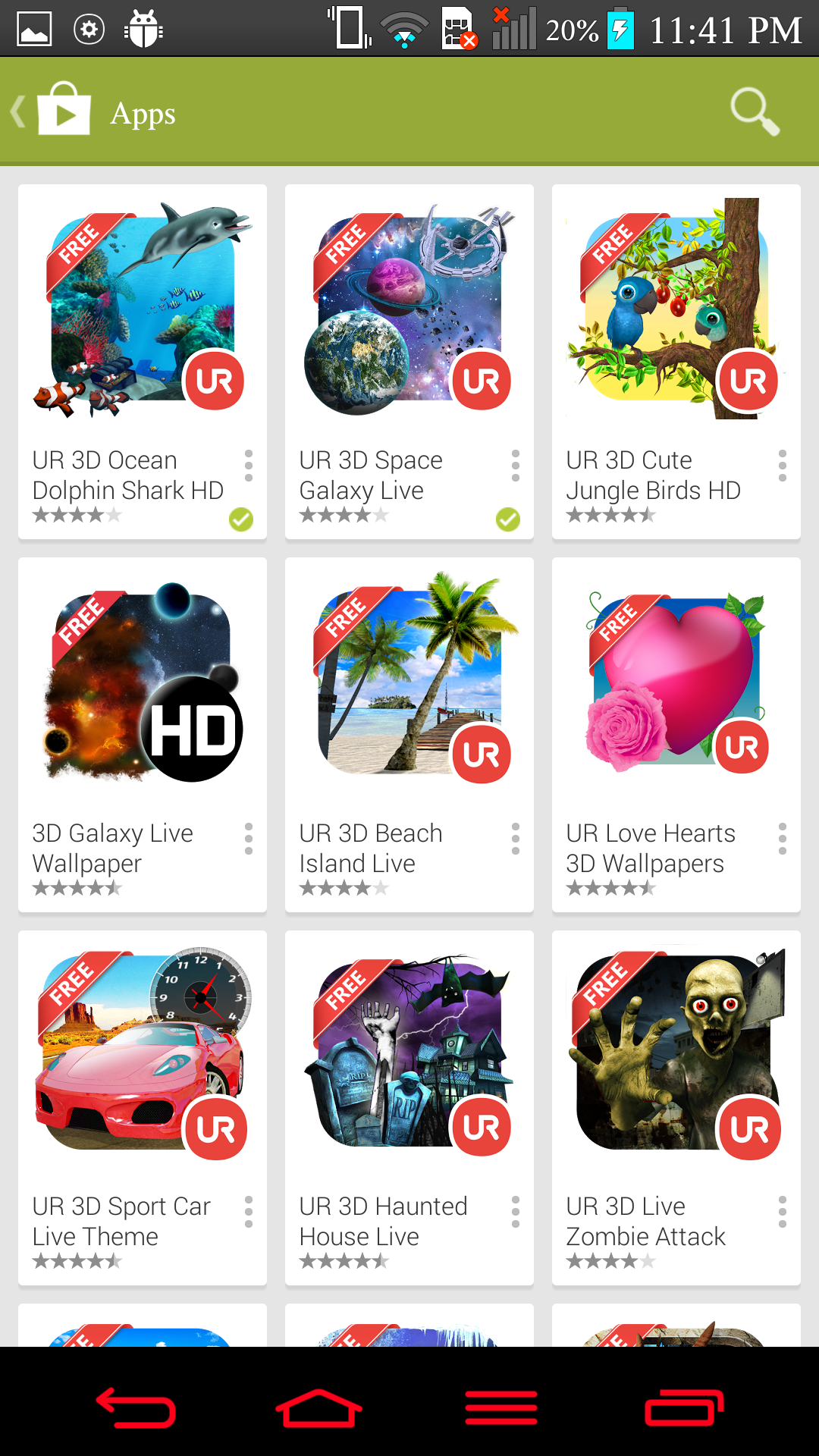Open overflow menu for UR 3D Space Galaxy
Viewport: 819px width, 1456px height.
[516, 465]
